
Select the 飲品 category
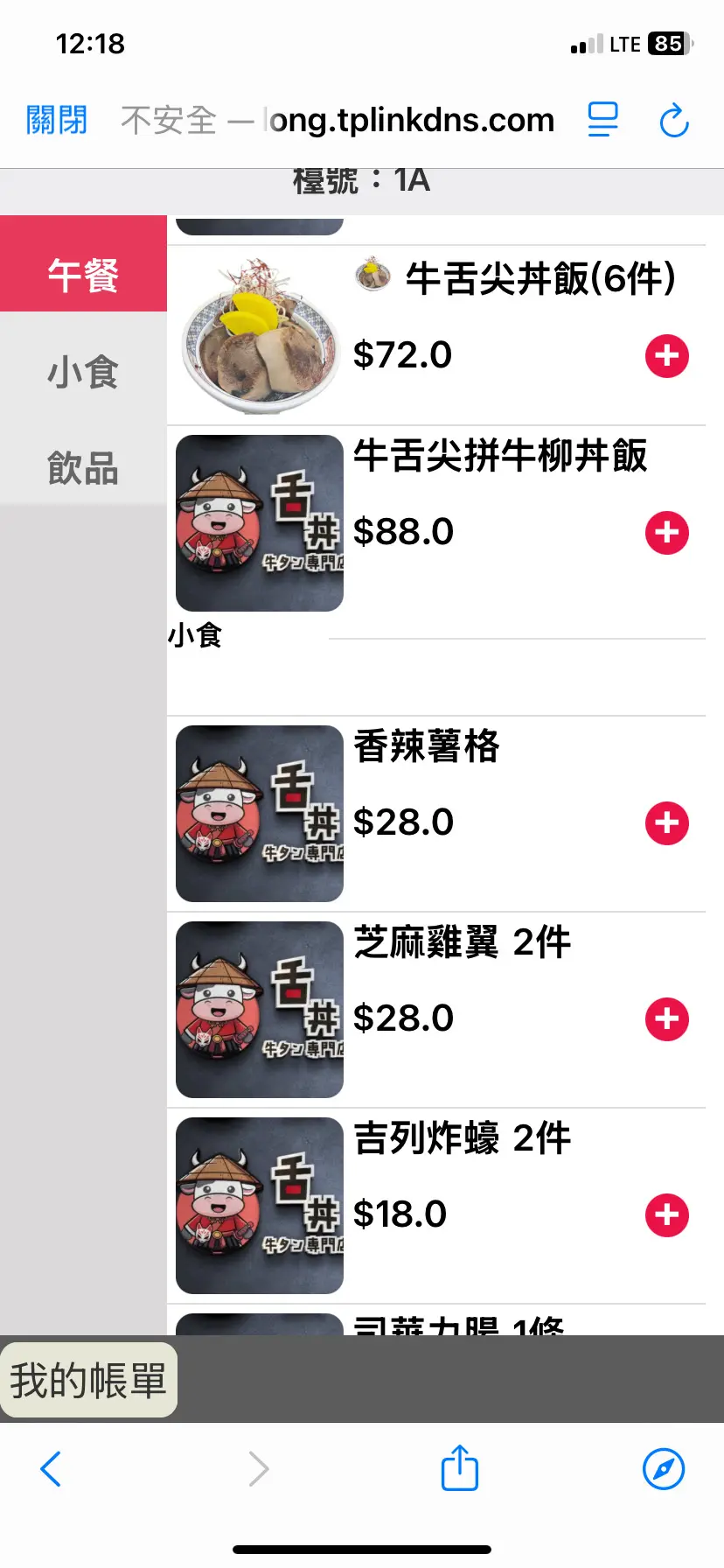83,468
